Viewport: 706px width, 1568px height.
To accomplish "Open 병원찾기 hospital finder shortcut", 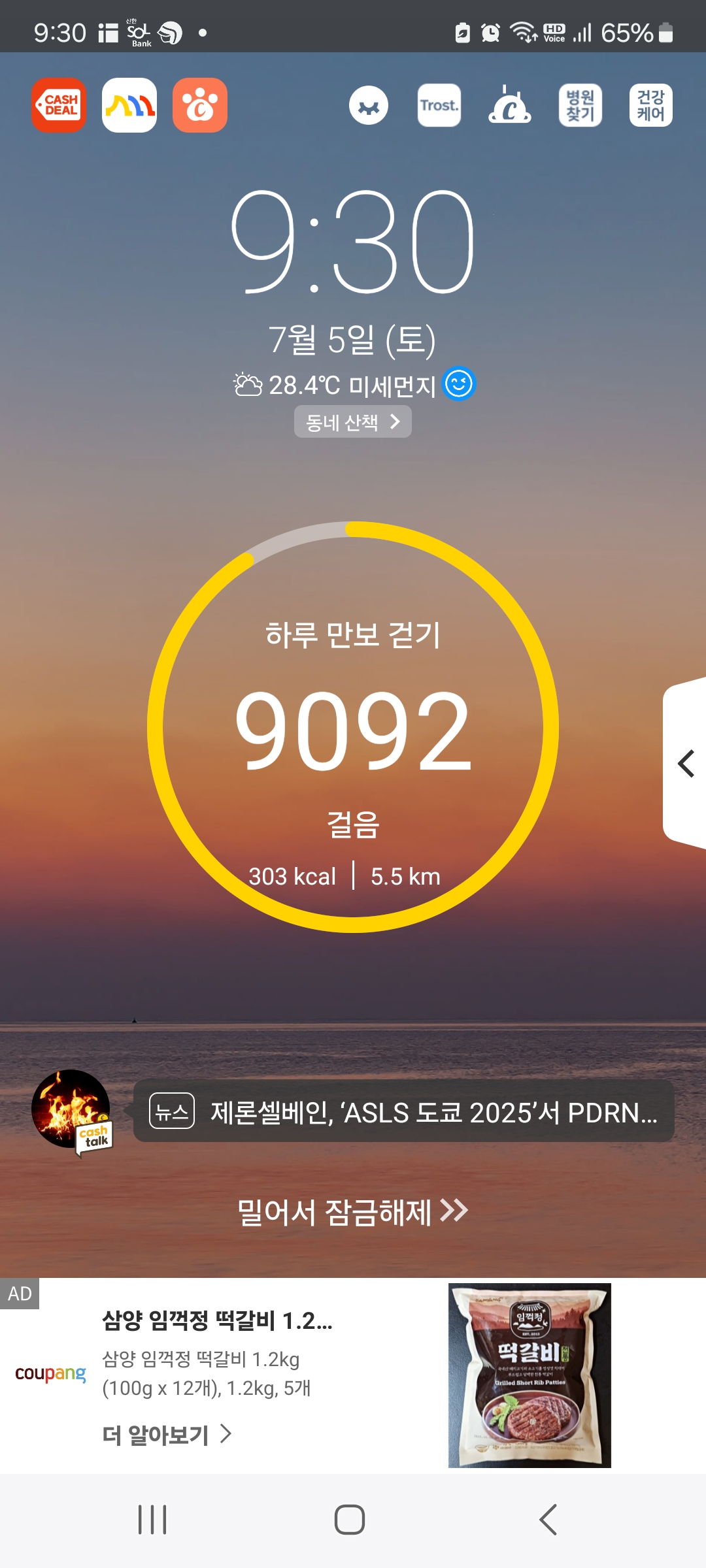I will (x=580, y=105).
